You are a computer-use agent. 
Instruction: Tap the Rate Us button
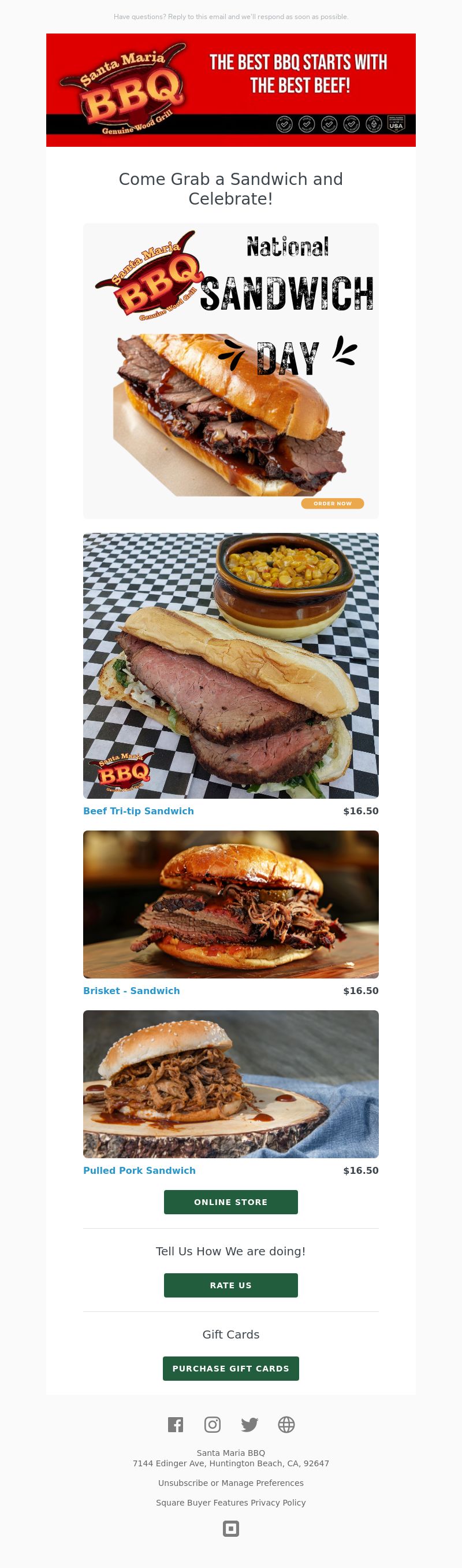pyautogui.click(x=231, y=1285)
